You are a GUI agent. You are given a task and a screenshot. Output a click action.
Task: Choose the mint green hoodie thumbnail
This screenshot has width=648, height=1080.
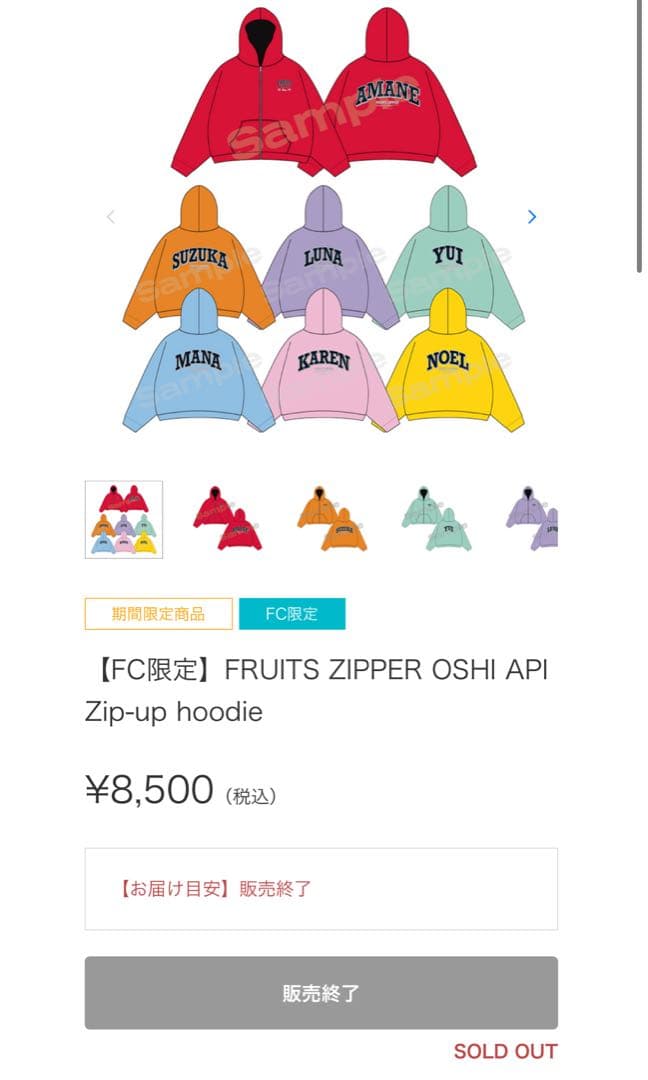435,520
